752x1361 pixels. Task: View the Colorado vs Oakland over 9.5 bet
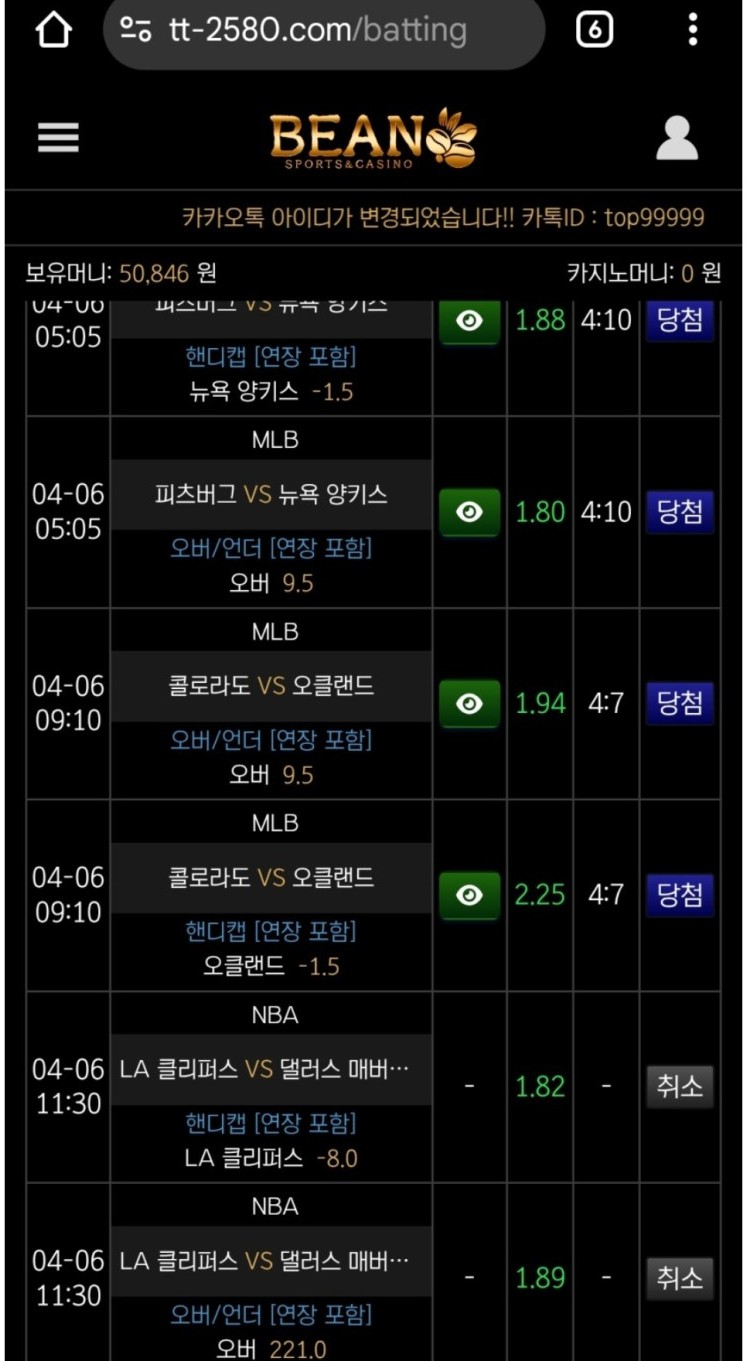click(469, 704)
